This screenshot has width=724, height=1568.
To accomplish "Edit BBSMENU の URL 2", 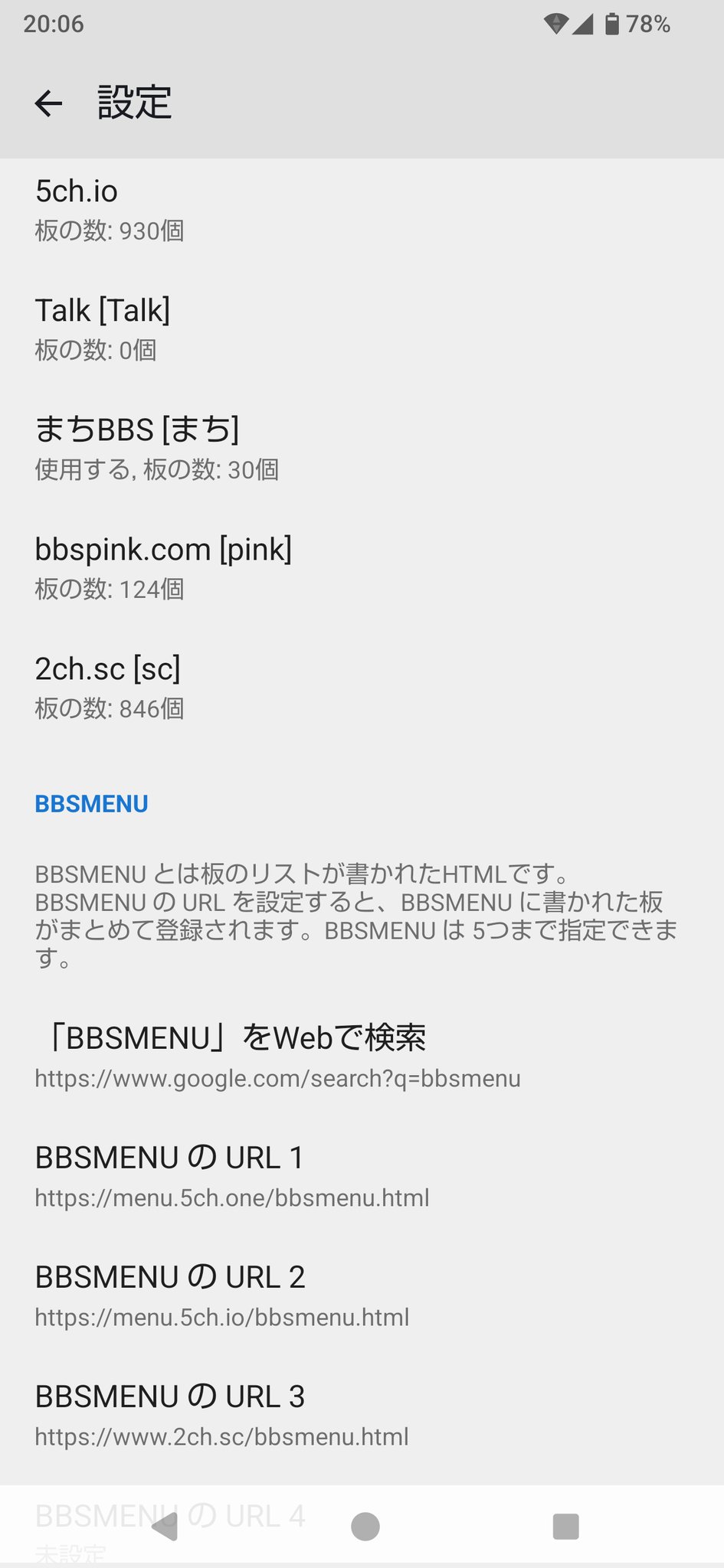I will tap(362, 1295).
